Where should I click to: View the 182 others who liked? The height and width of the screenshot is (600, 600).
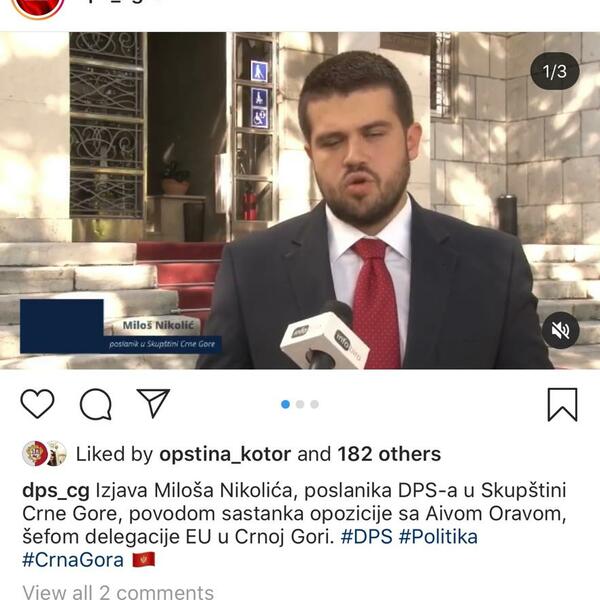389,454
